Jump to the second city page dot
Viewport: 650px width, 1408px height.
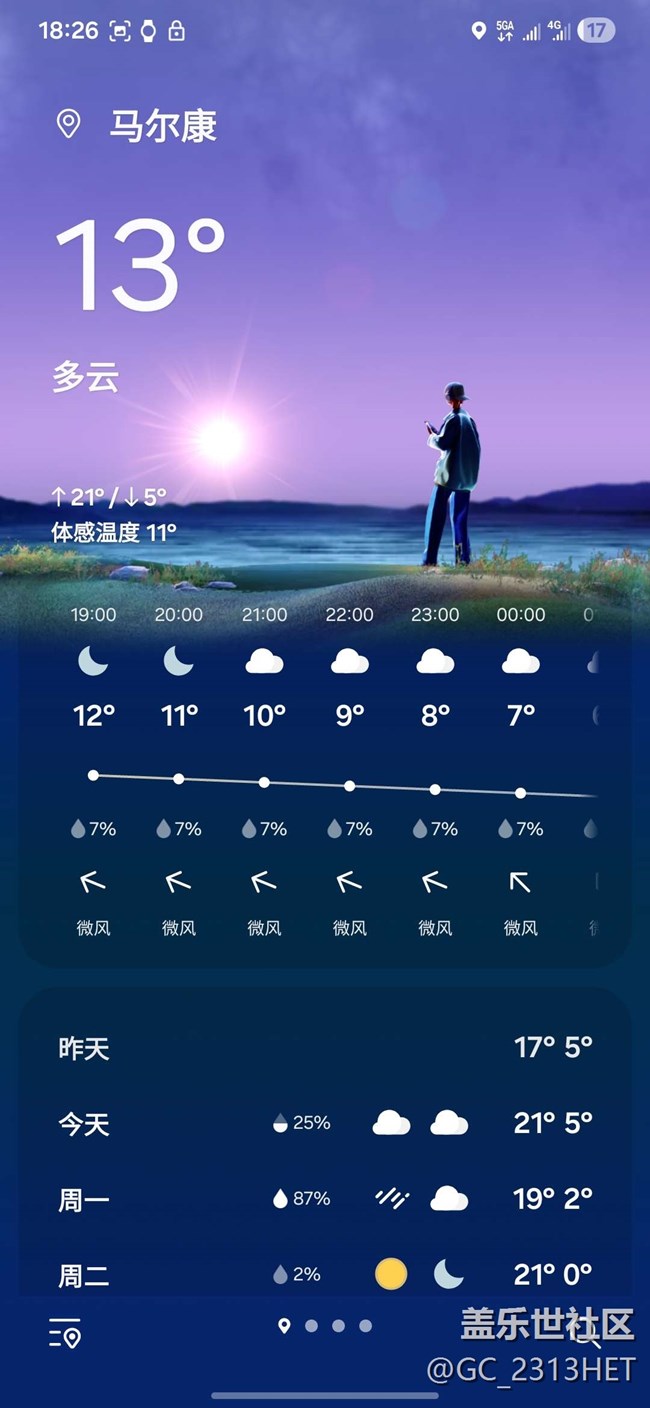pos(311,1326)
